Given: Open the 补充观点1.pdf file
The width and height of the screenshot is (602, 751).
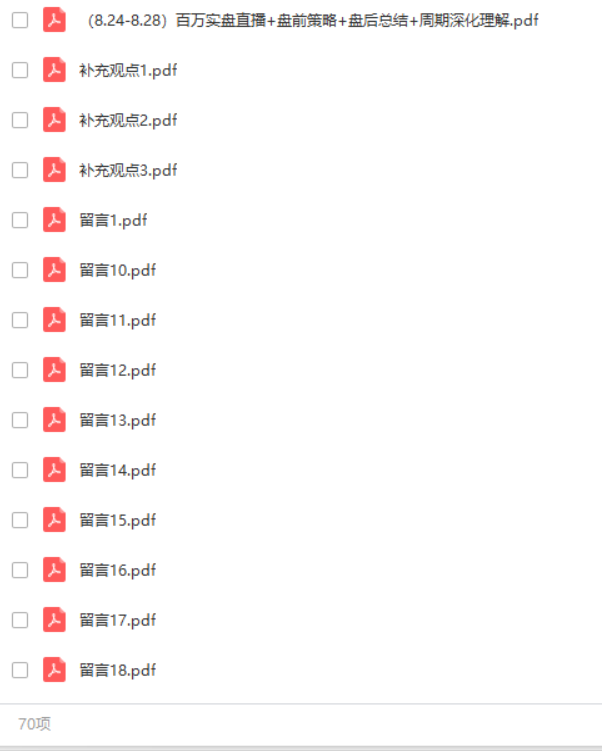Looking at the screenshot, I should click(129, 71).
